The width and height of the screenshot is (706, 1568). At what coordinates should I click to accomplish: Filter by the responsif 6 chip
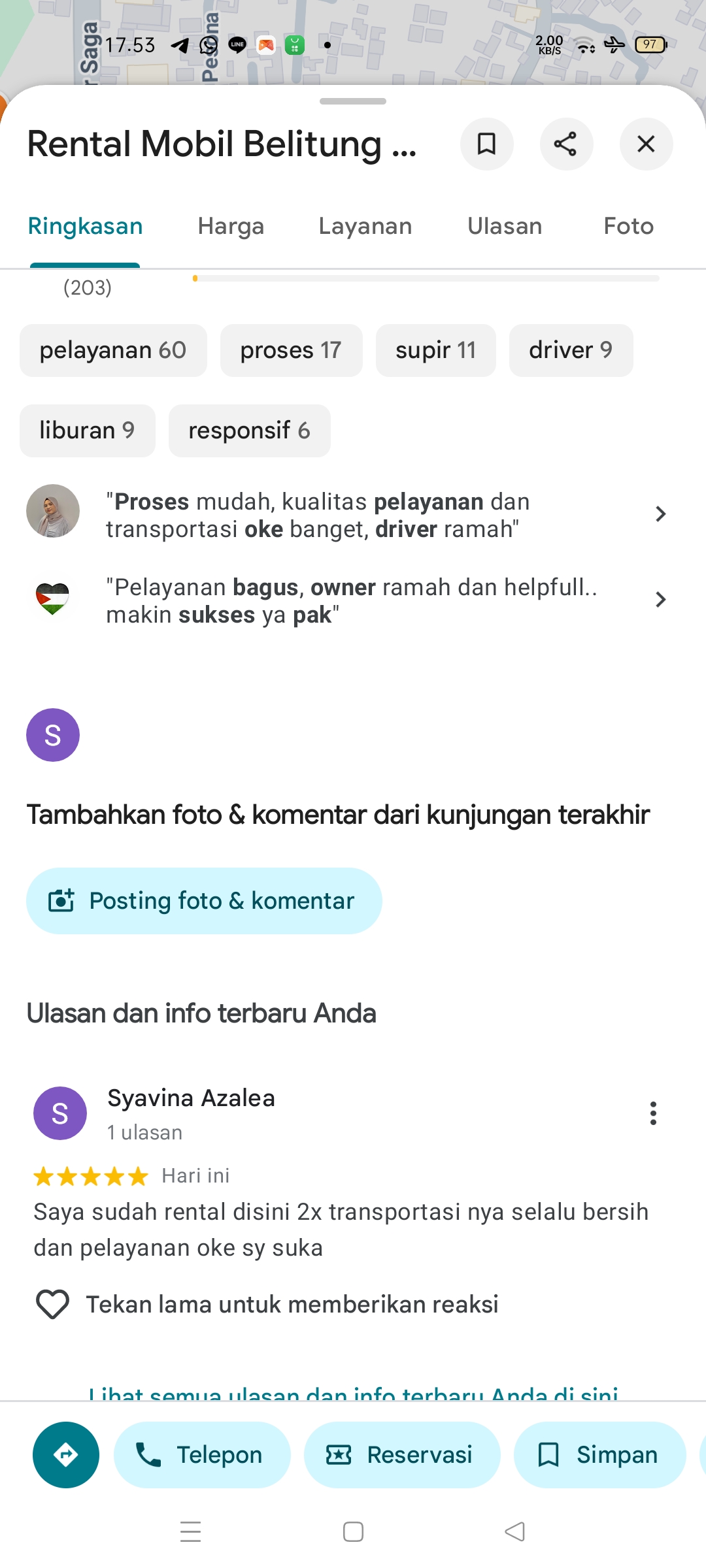click(x=249, y=431)
